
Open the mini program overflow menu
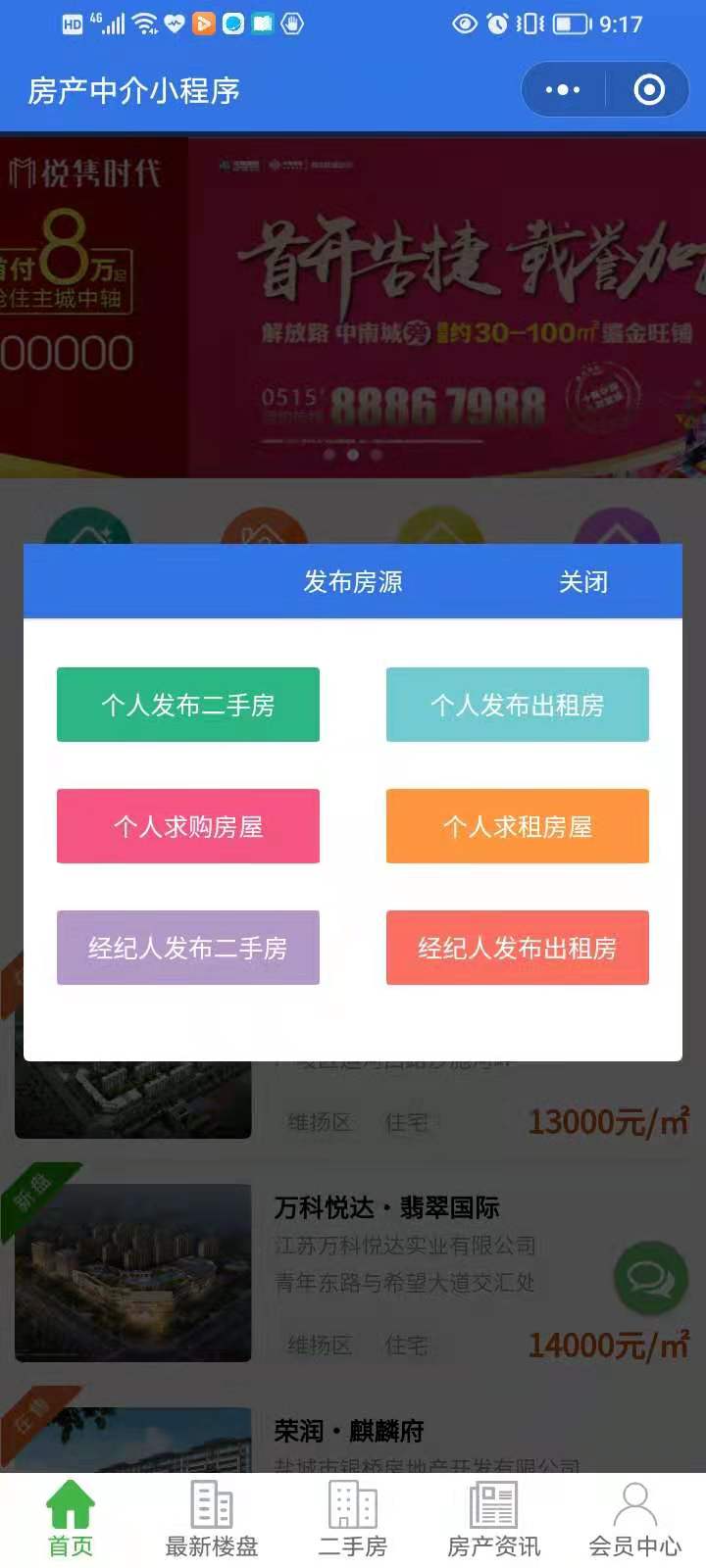pos(563,90)
